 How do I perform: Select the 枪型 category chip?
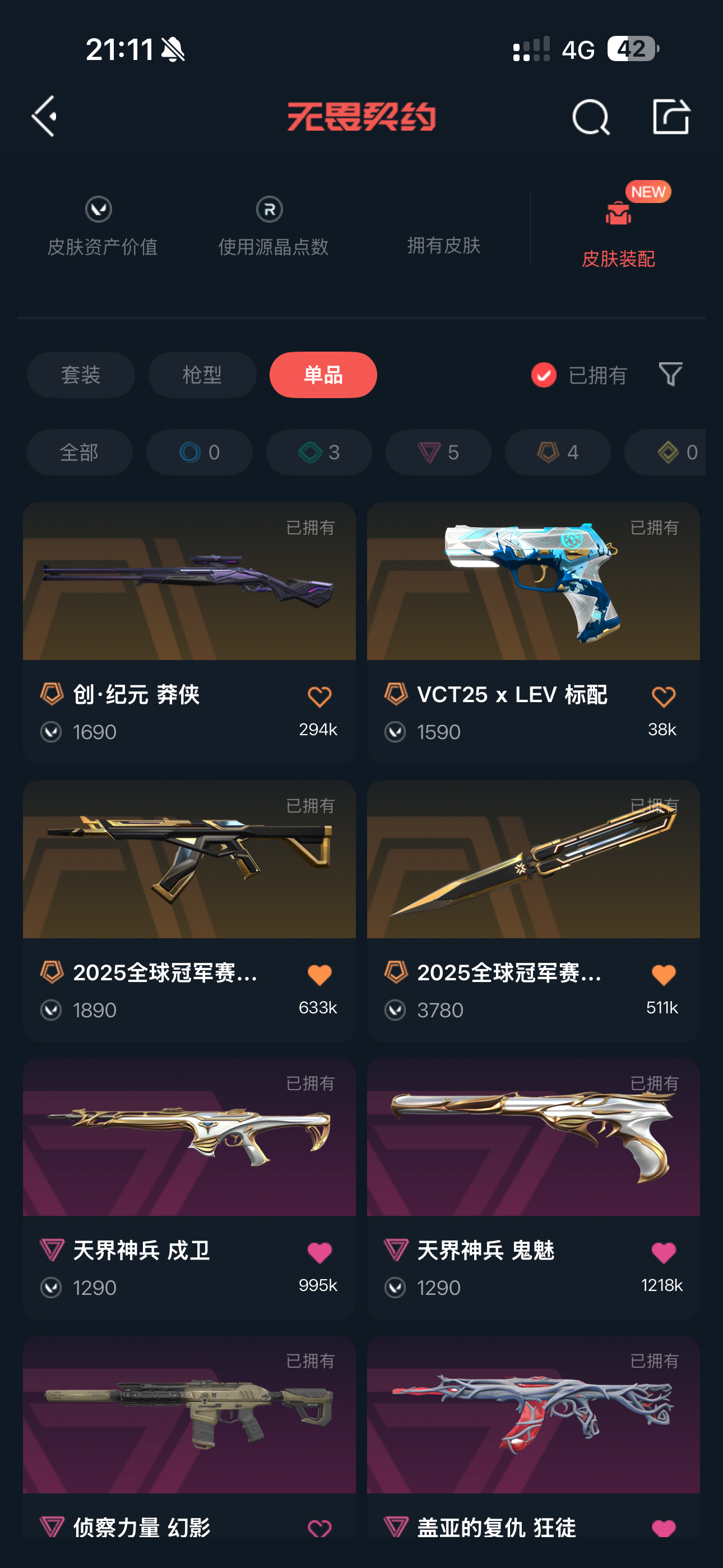[x=202, y=375]
